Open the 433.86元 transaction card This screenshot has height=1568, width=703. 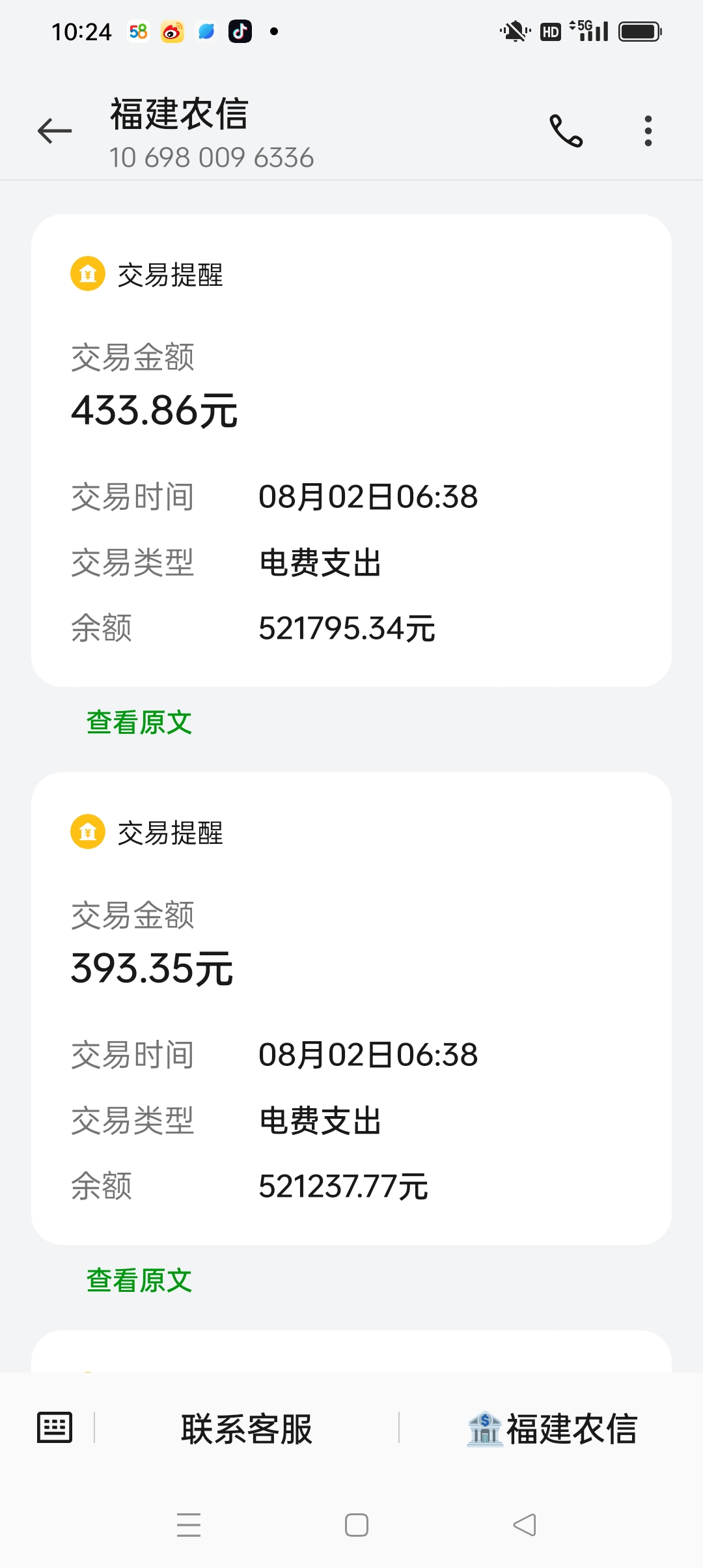(x=351, y=451)
